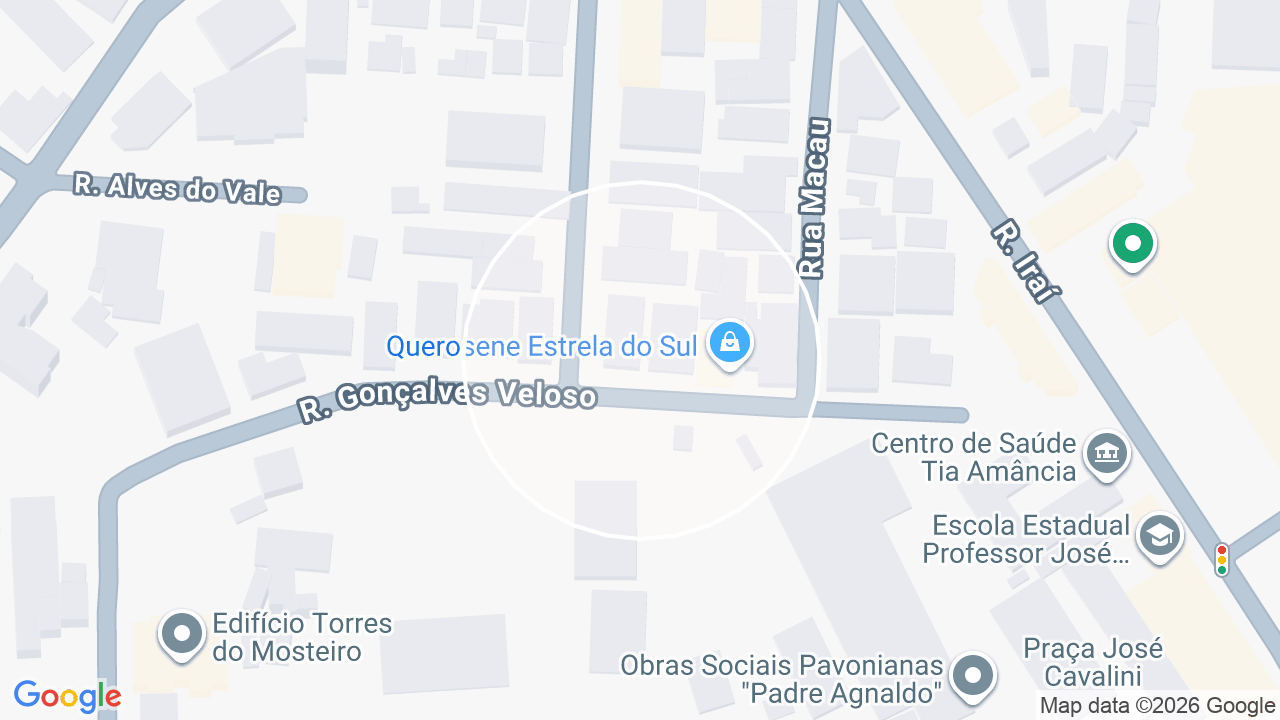The height and width of the screenshot is (720, 1280).
Task: Tap the Escola Estadual Professor José marker
Action: tap(1160, 536)
